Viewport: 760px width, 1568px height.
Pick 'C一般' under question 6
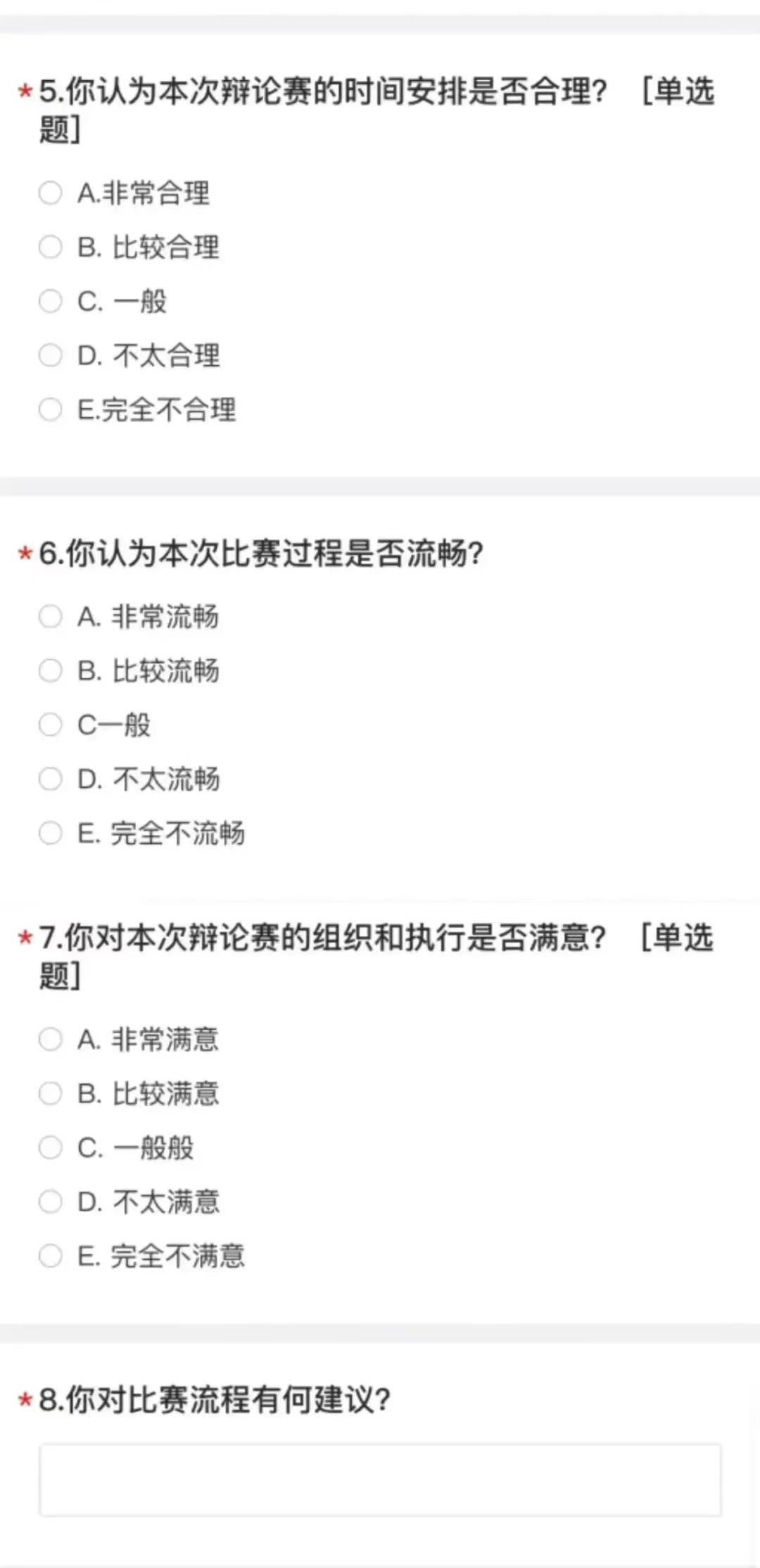tap(51, 725)
